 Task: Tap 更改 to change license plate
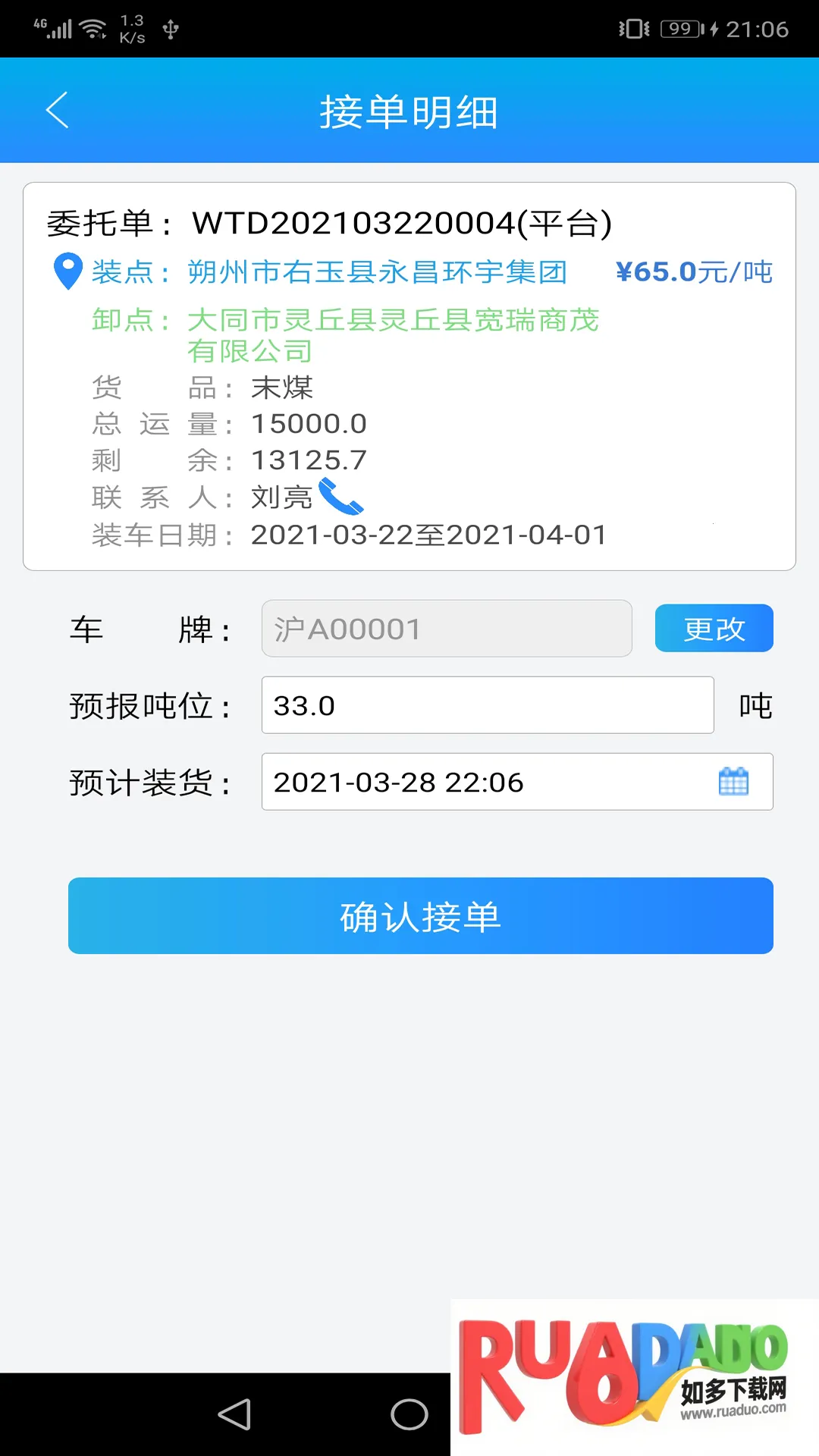[714, 628]
